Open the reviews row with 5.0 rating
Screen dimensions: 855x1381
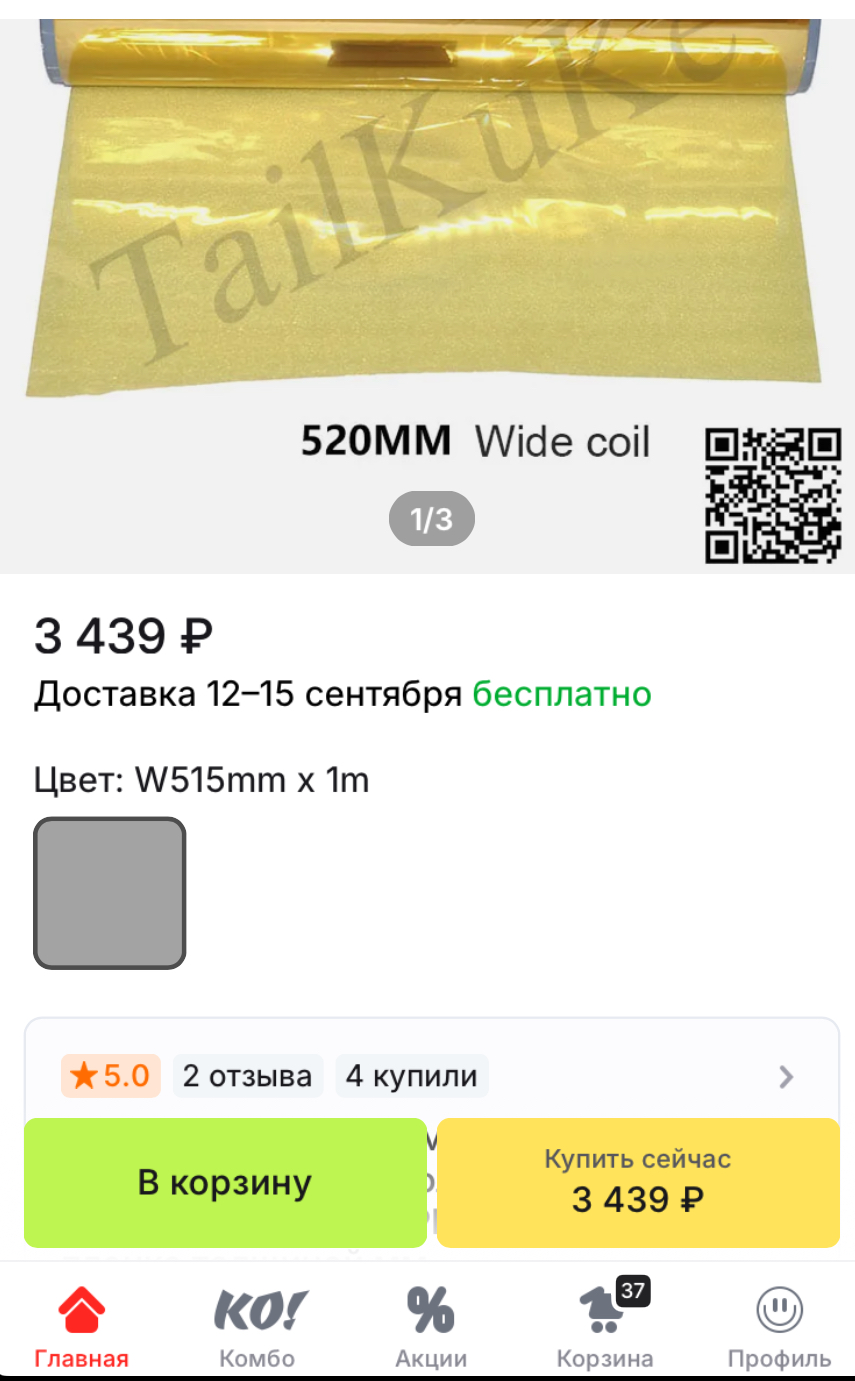tap(430, 1077)
